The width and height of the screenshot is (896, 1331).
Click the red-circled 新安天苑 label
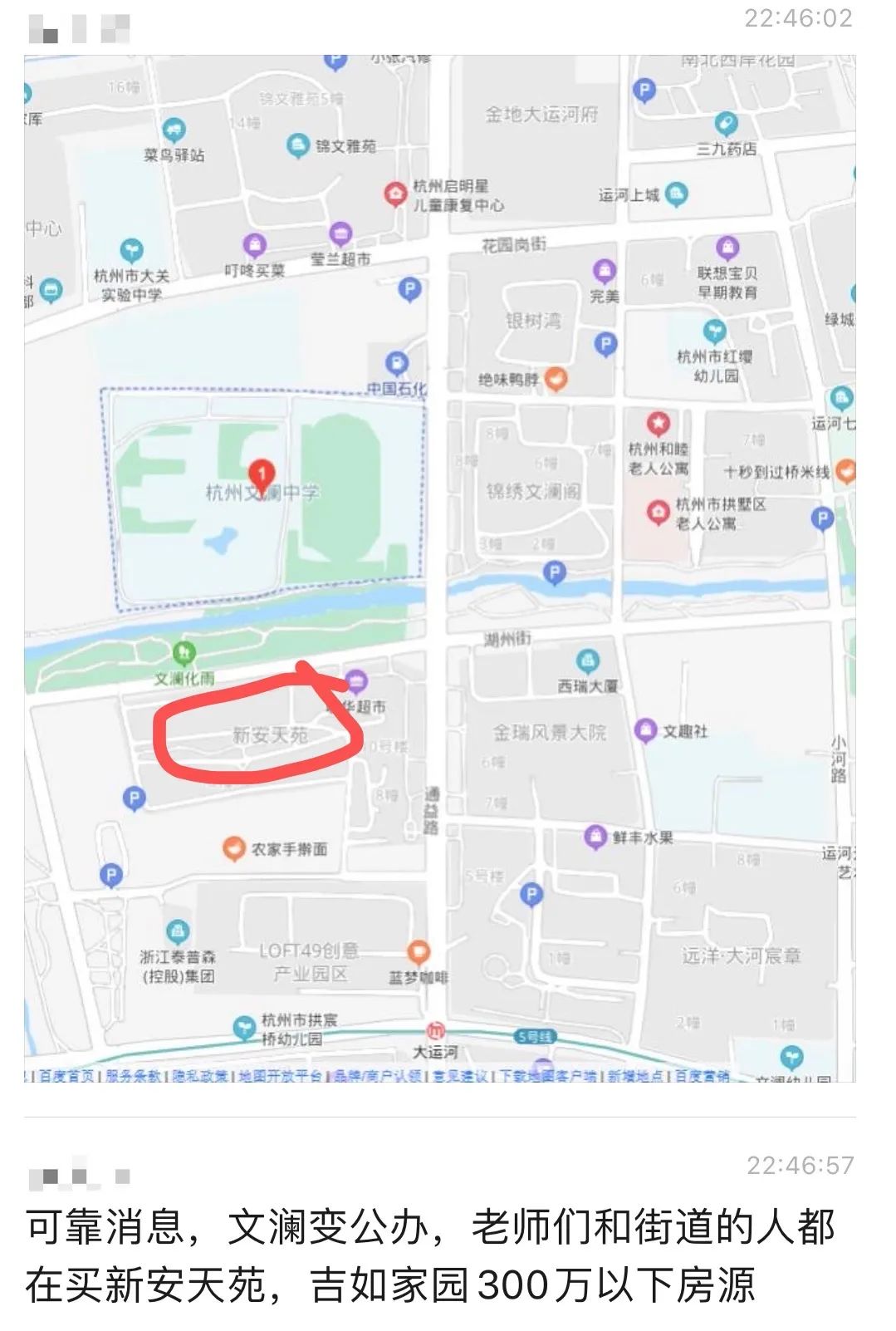[x=272, y=736]
